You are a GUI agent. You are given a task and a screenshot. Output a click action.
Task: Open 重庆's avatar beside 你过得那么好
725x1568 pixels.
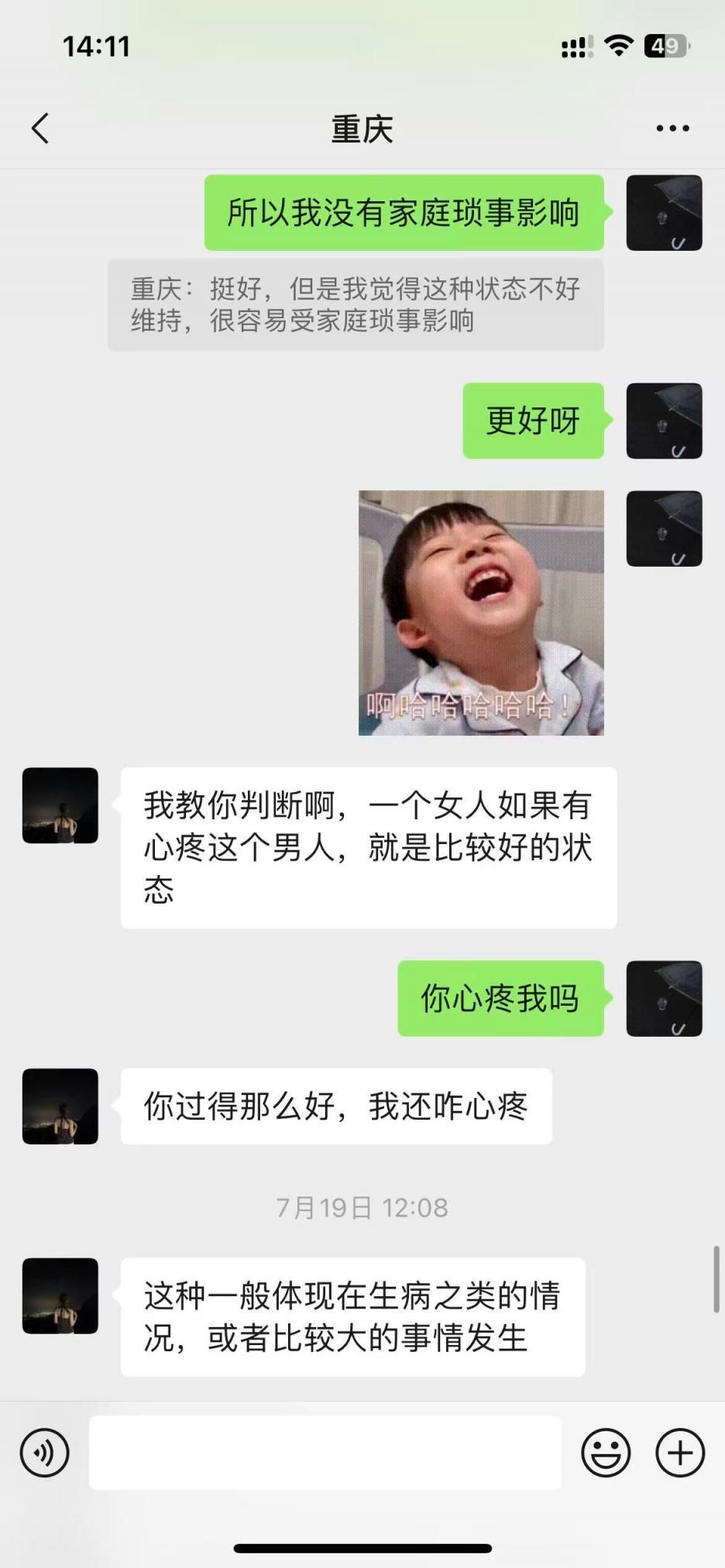pos(60,1107)
